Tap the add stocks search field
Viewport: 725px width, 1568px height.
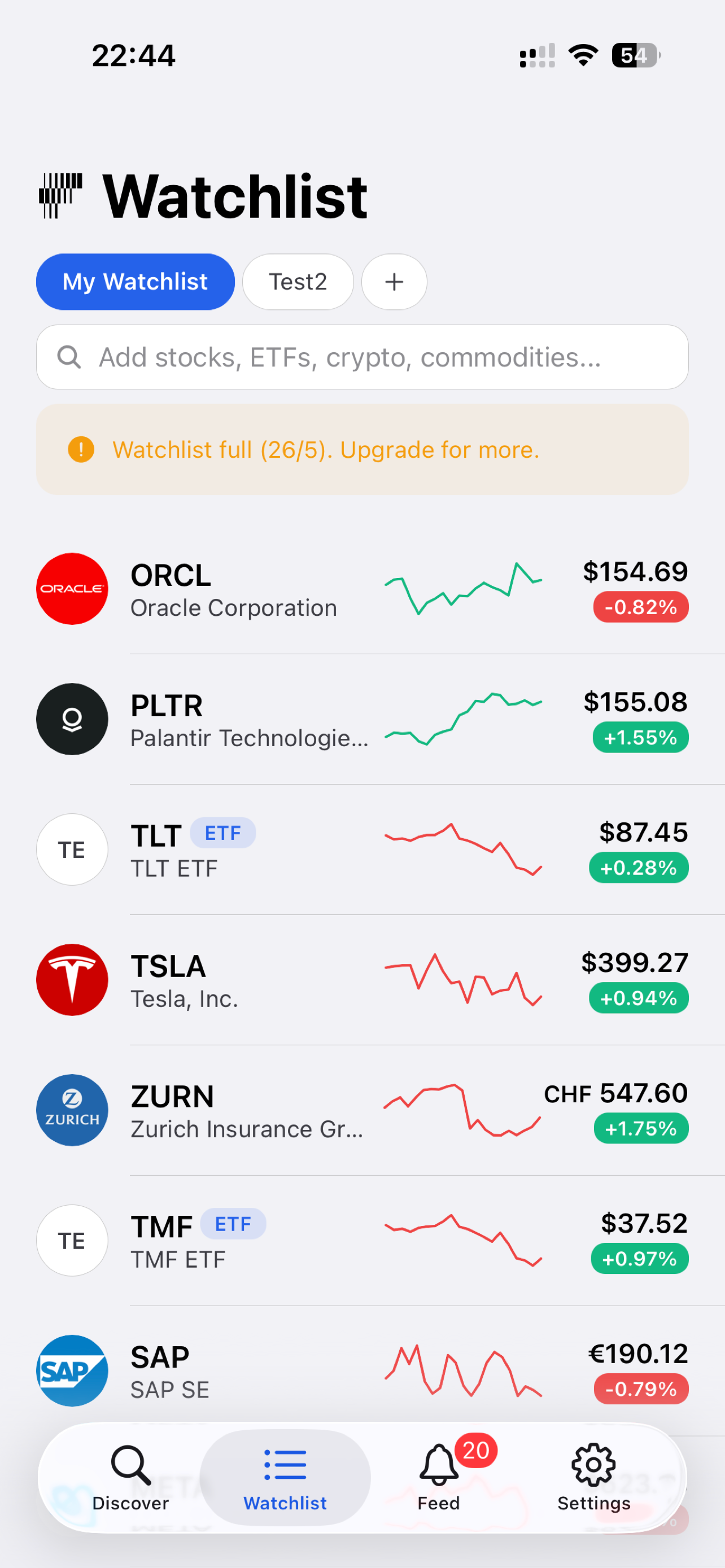pyautogui.click(x=362, y=357)
